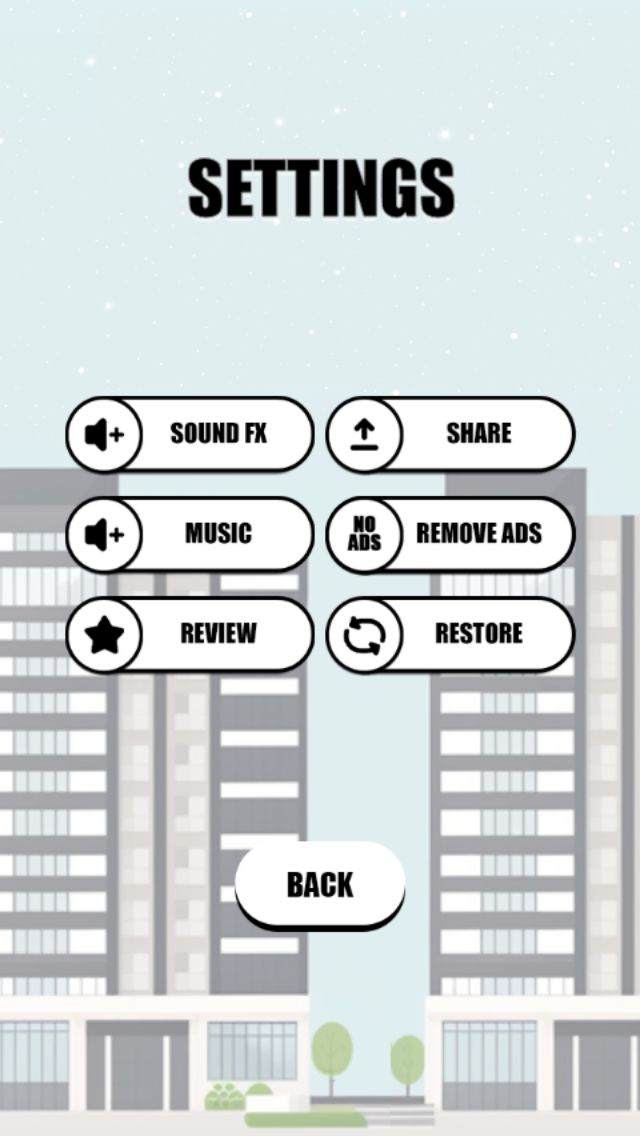Restore previous purchases
The height and width of the screenshot is (1136, 640).
(451, 634)
